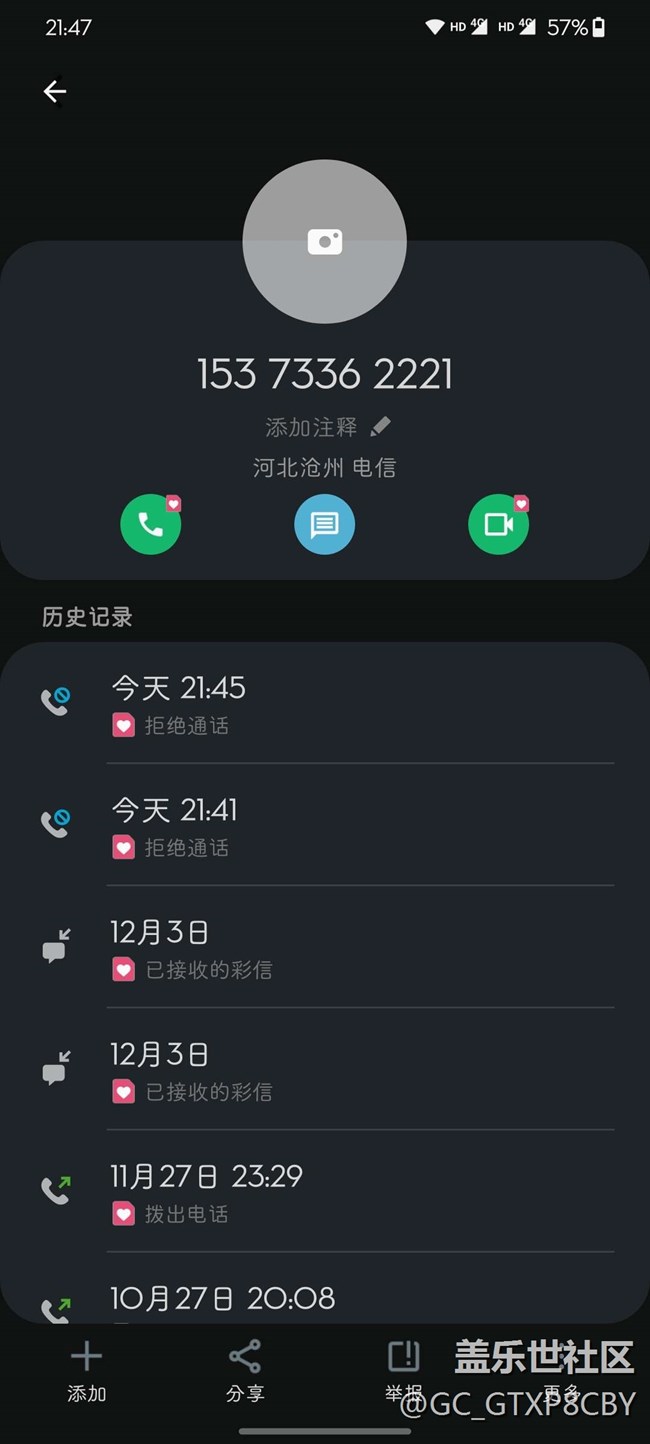View the 11月27日 23:29 outgoing call entry

[324, 1191]
